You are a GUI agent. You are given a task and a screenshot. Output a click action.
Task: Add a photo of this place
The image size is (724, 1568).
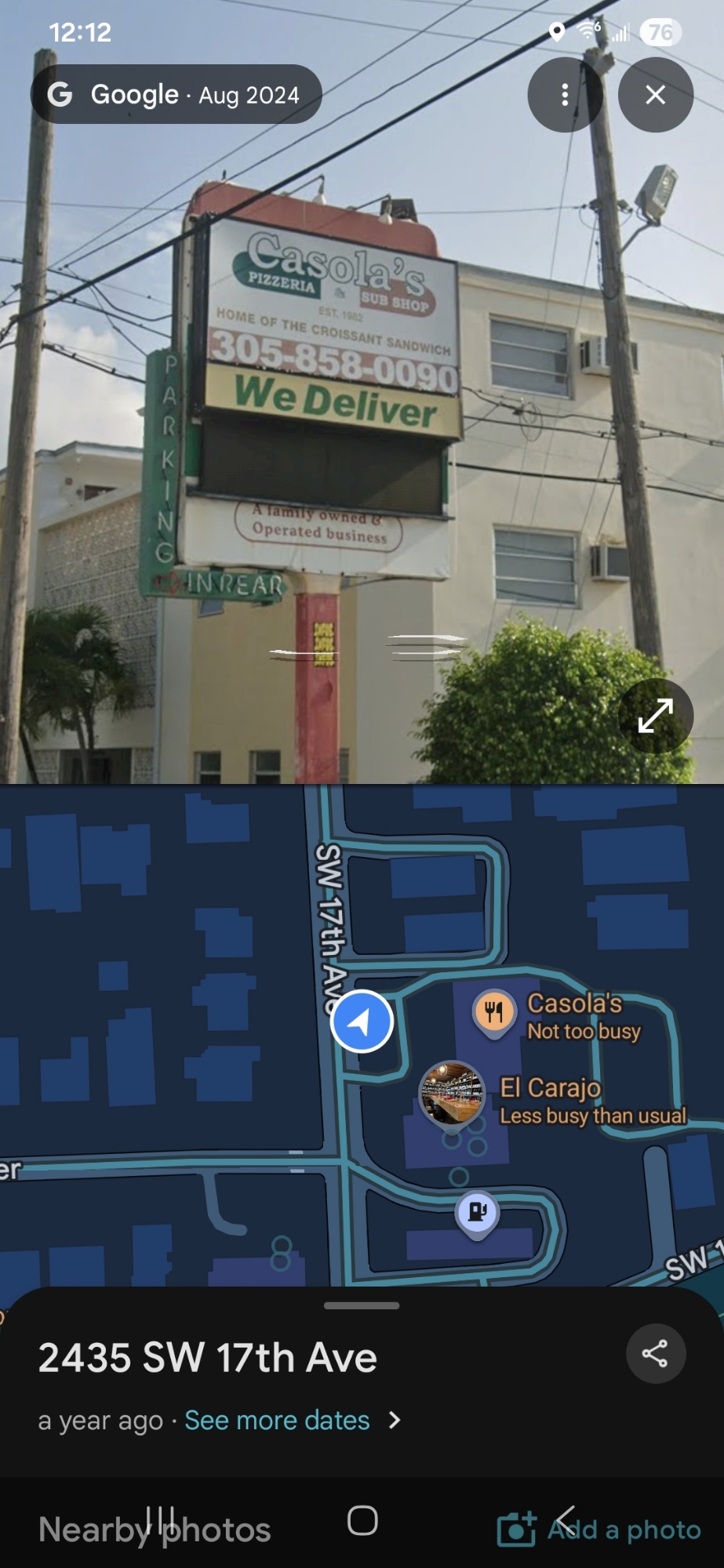tap(599, 1530)
